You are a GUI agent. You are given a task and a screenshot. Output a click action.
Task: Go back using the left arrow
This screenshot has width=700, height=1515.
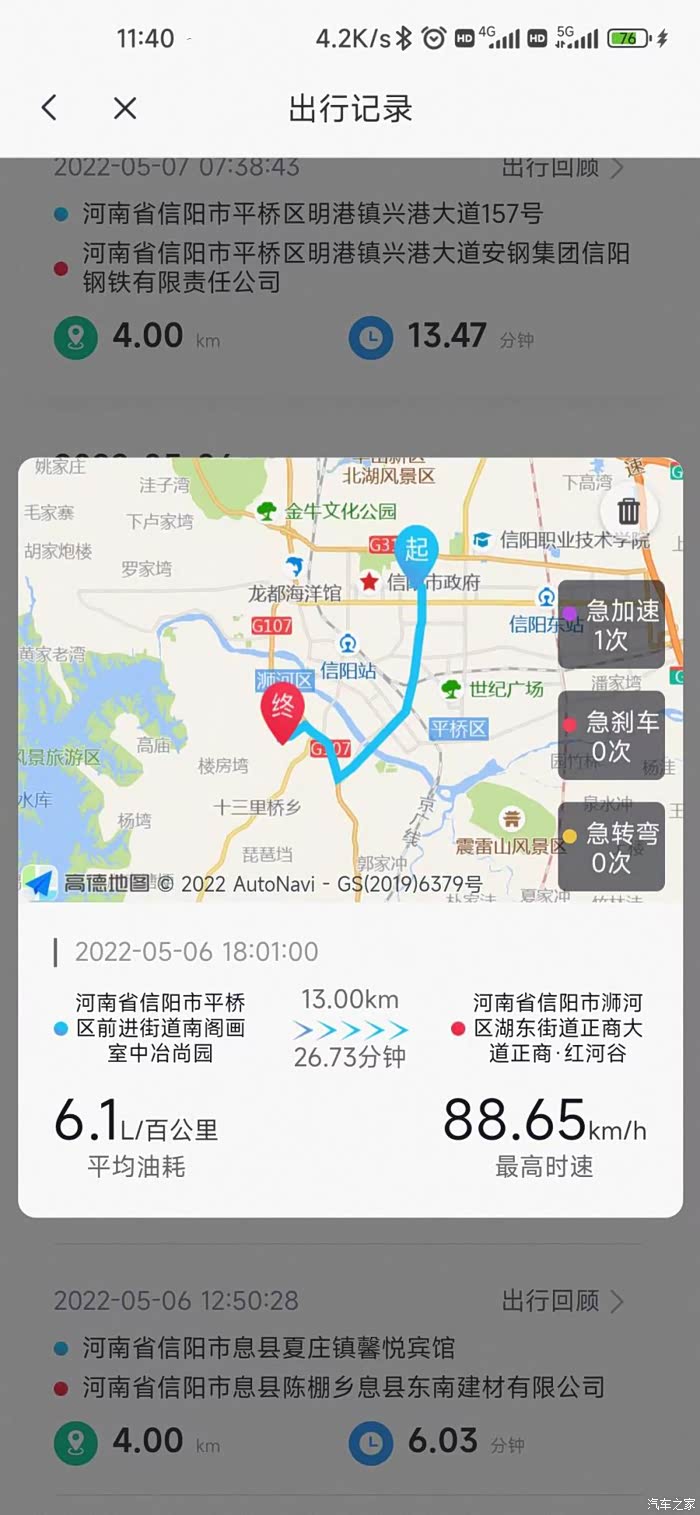coord(49,108)
